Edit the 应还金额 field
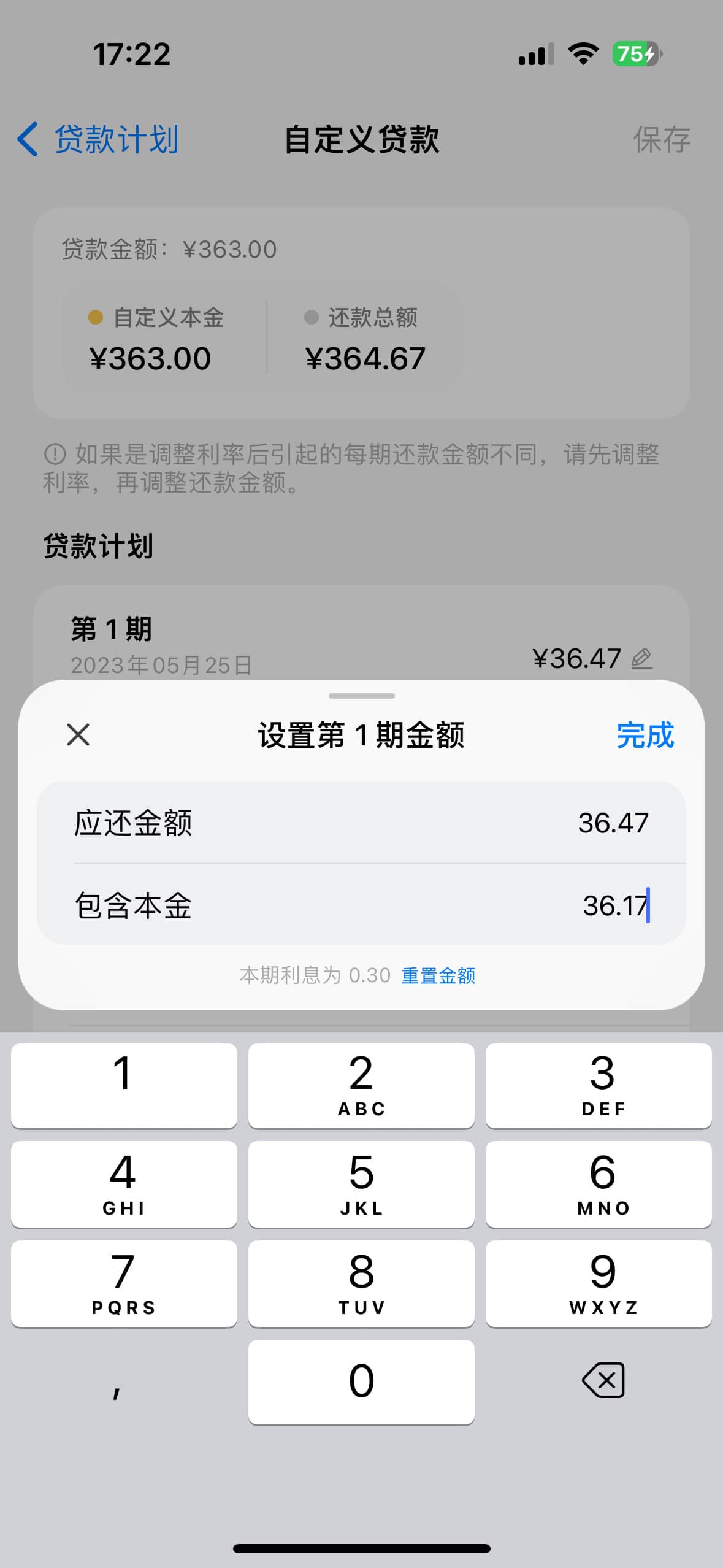The width and height of the screenshot is (723, 1568). pos(361,823)
